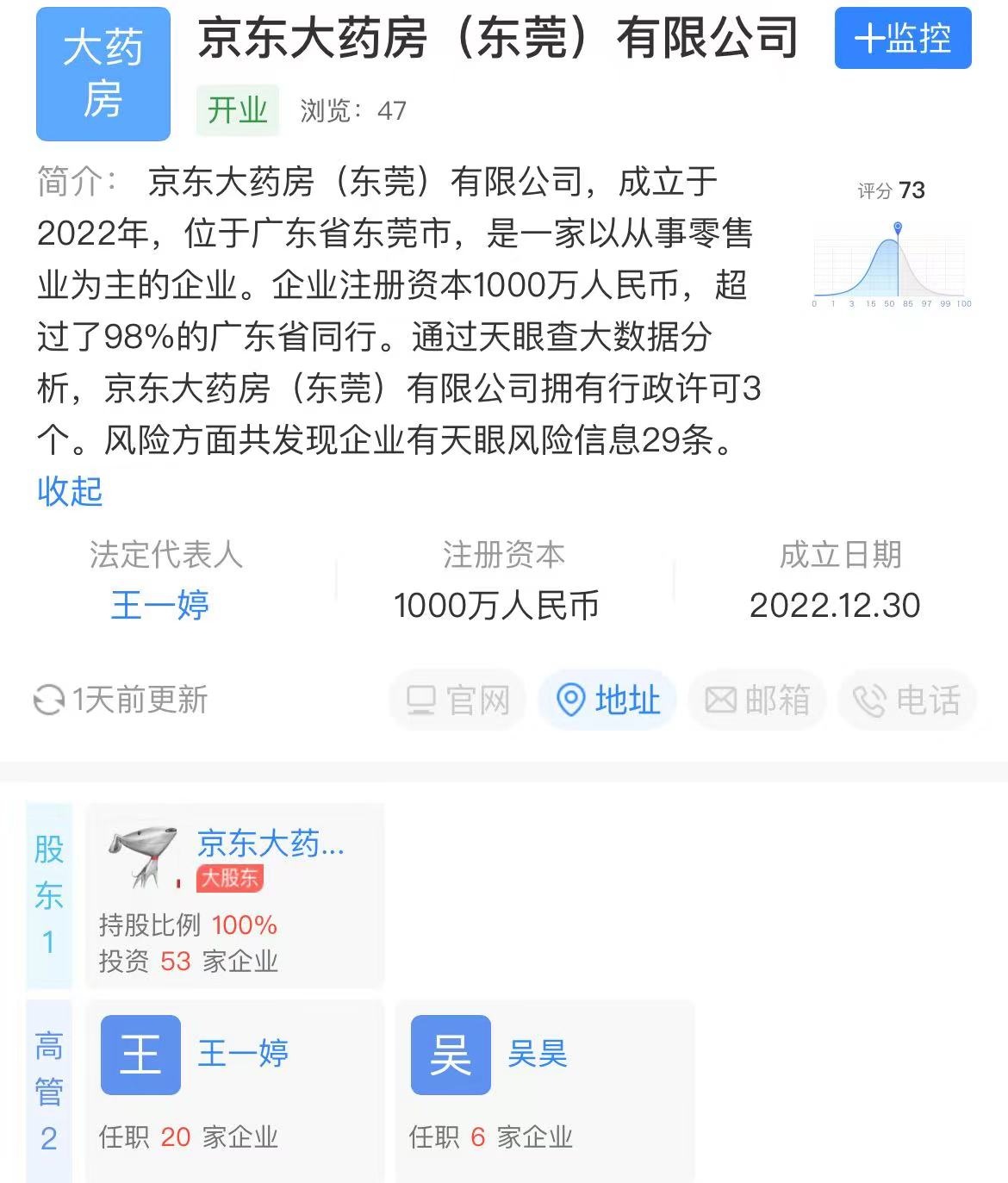Tap the +监控 monitor button

(x=902, y=39)
